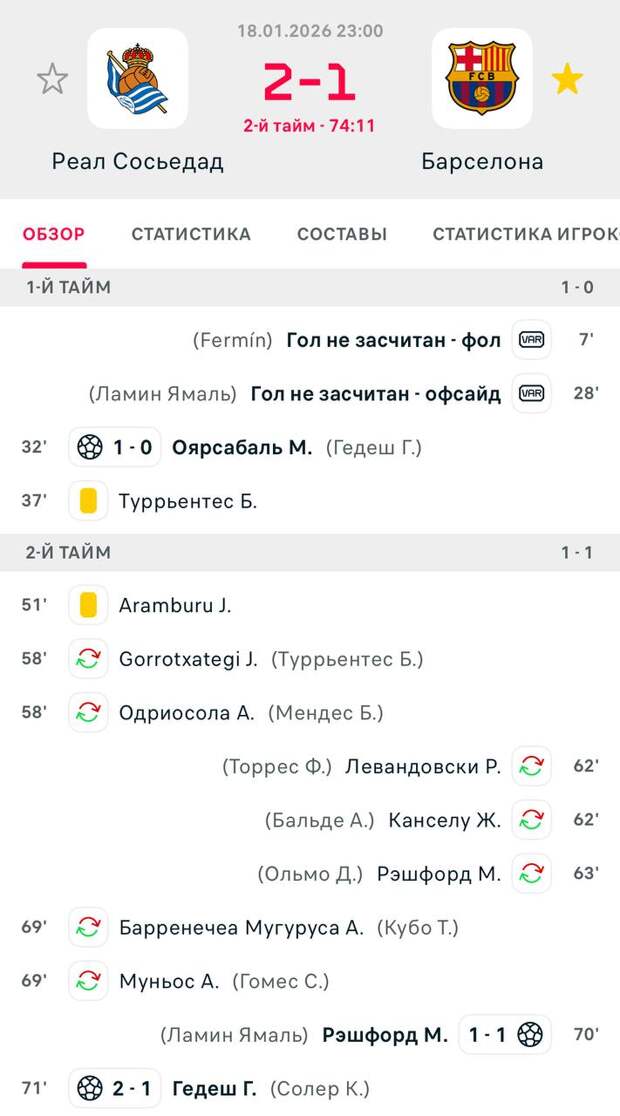Image resolution: width=620 pixels, height=1116 pixels.
Task: Remove Барселона from favorites
Action: 567,79
